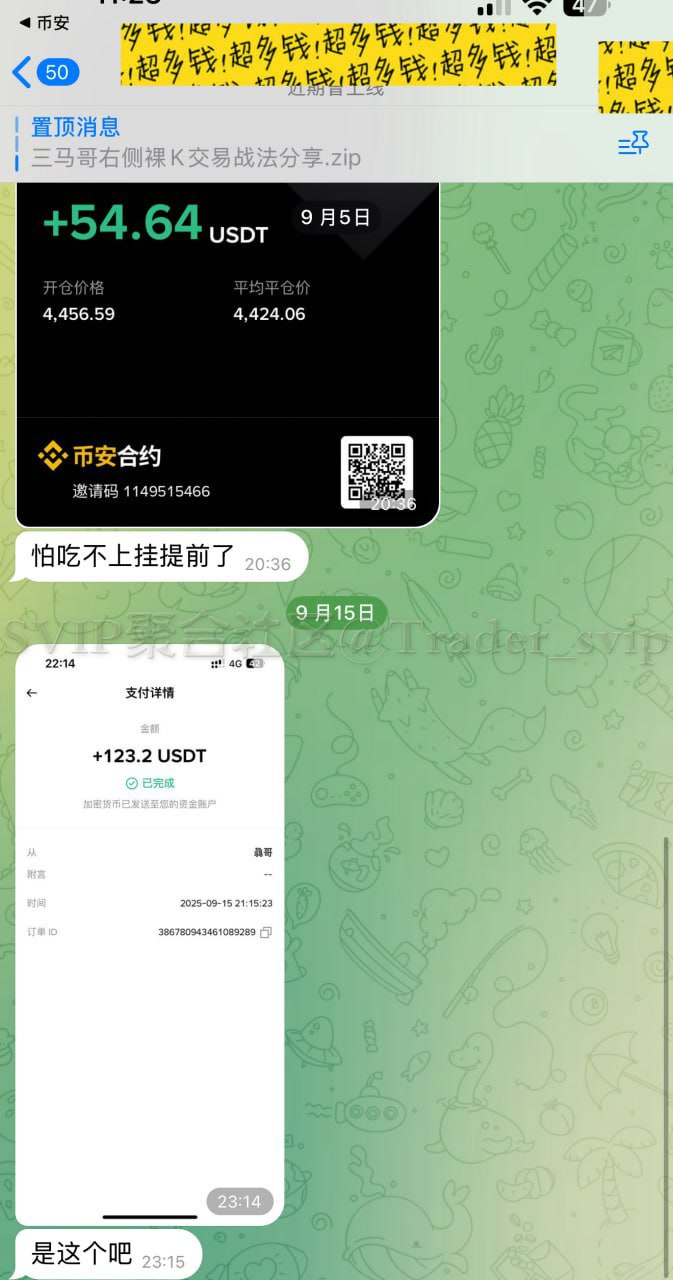Screen dimensions: 673x1280
Task: Open the pinned messages list icon
Action: tap(633, 144)
